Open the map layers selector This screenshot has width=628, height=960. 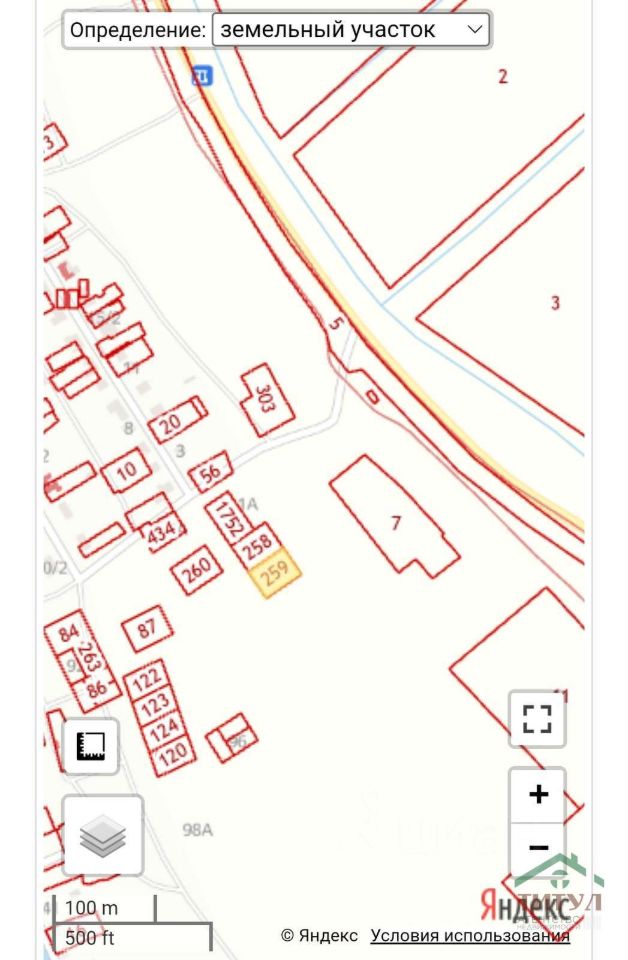pyautogui.click(x=103, y=835)
